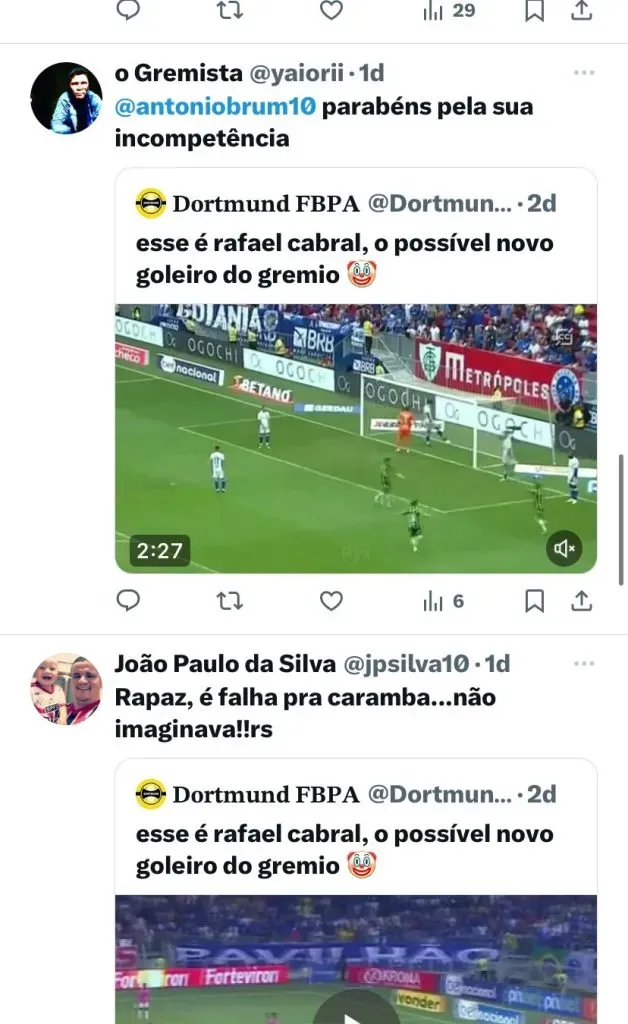Image resolution: width=628 pixels, height=1024 pixels.
Task: Bookmark o Gremista's post
Action: (535, 601)
